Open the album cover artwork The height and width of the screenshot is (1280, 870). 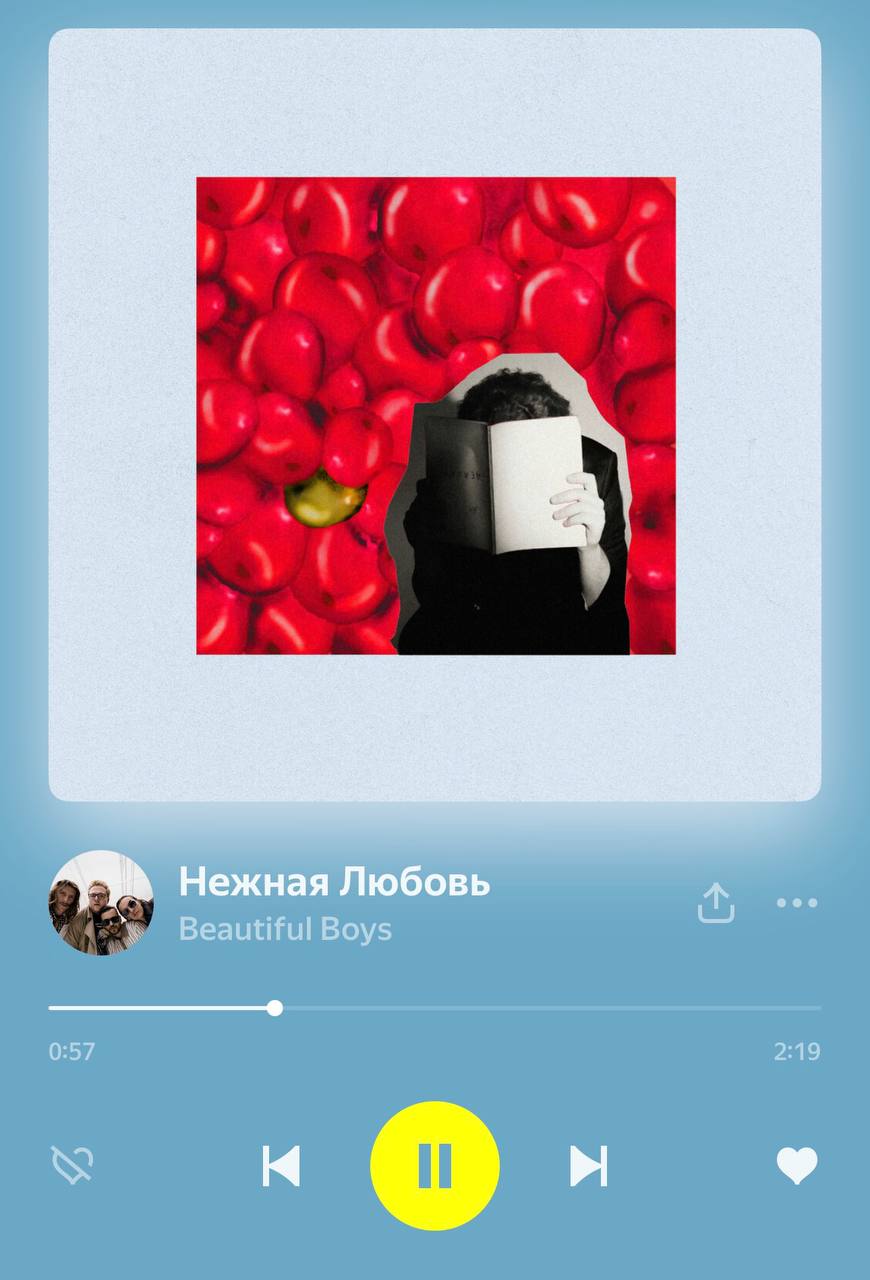pyautogui.click(x=435, y=415)
